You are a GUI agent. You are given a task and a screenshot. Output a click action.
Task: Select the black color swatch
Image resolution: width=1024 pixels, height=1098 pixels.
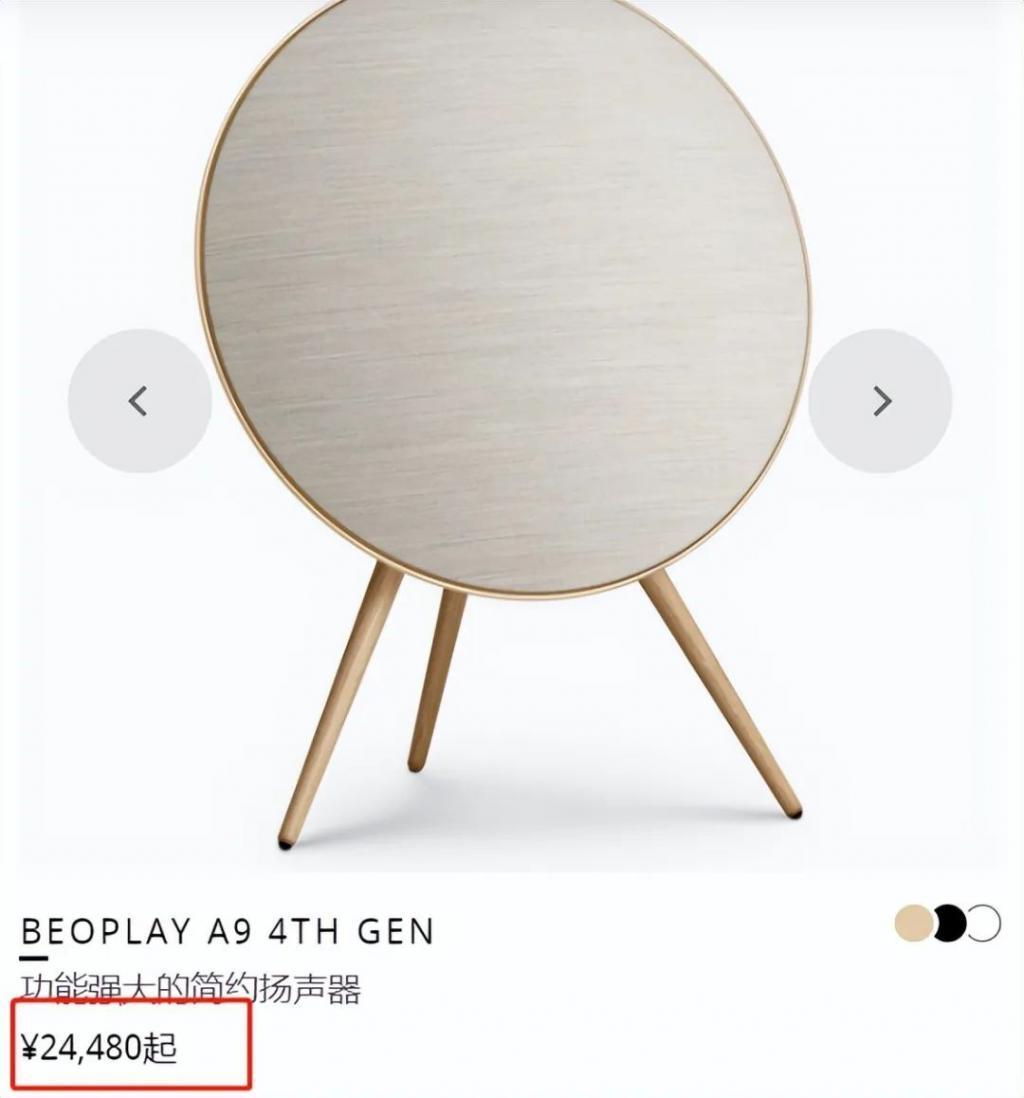click(950, 923)
